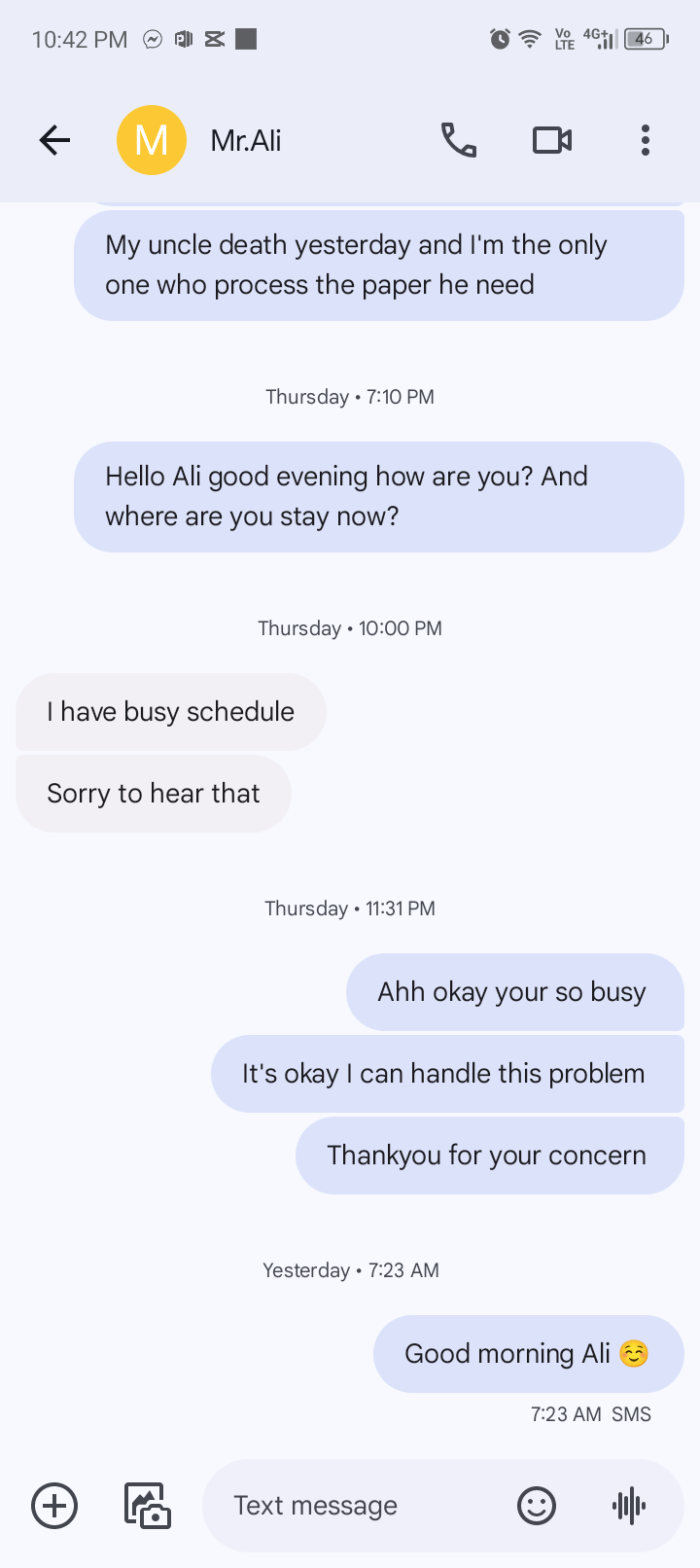Tap the "Sorry to hear that" message

coord(154,794)
